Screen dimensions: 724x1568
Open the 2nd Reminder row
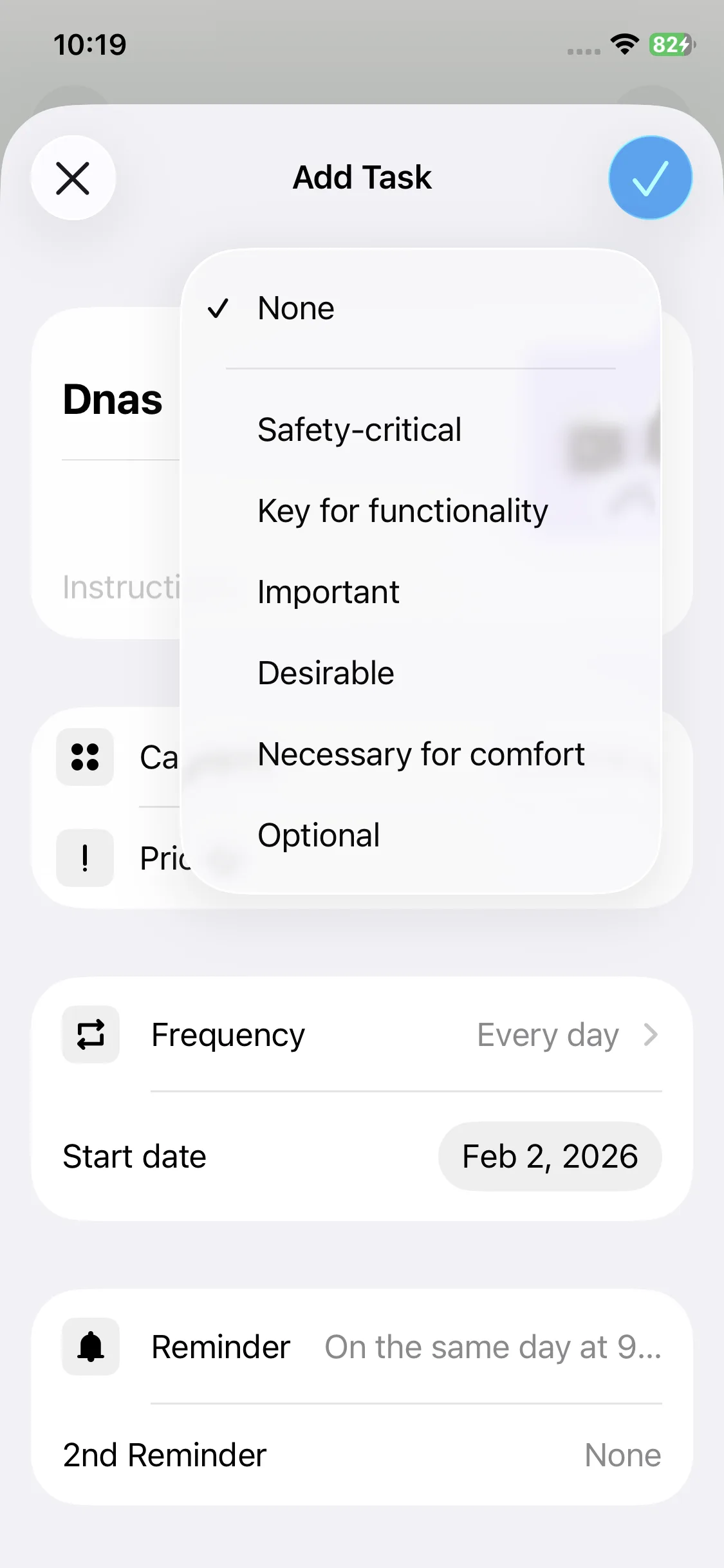[x=362, y=1455]
